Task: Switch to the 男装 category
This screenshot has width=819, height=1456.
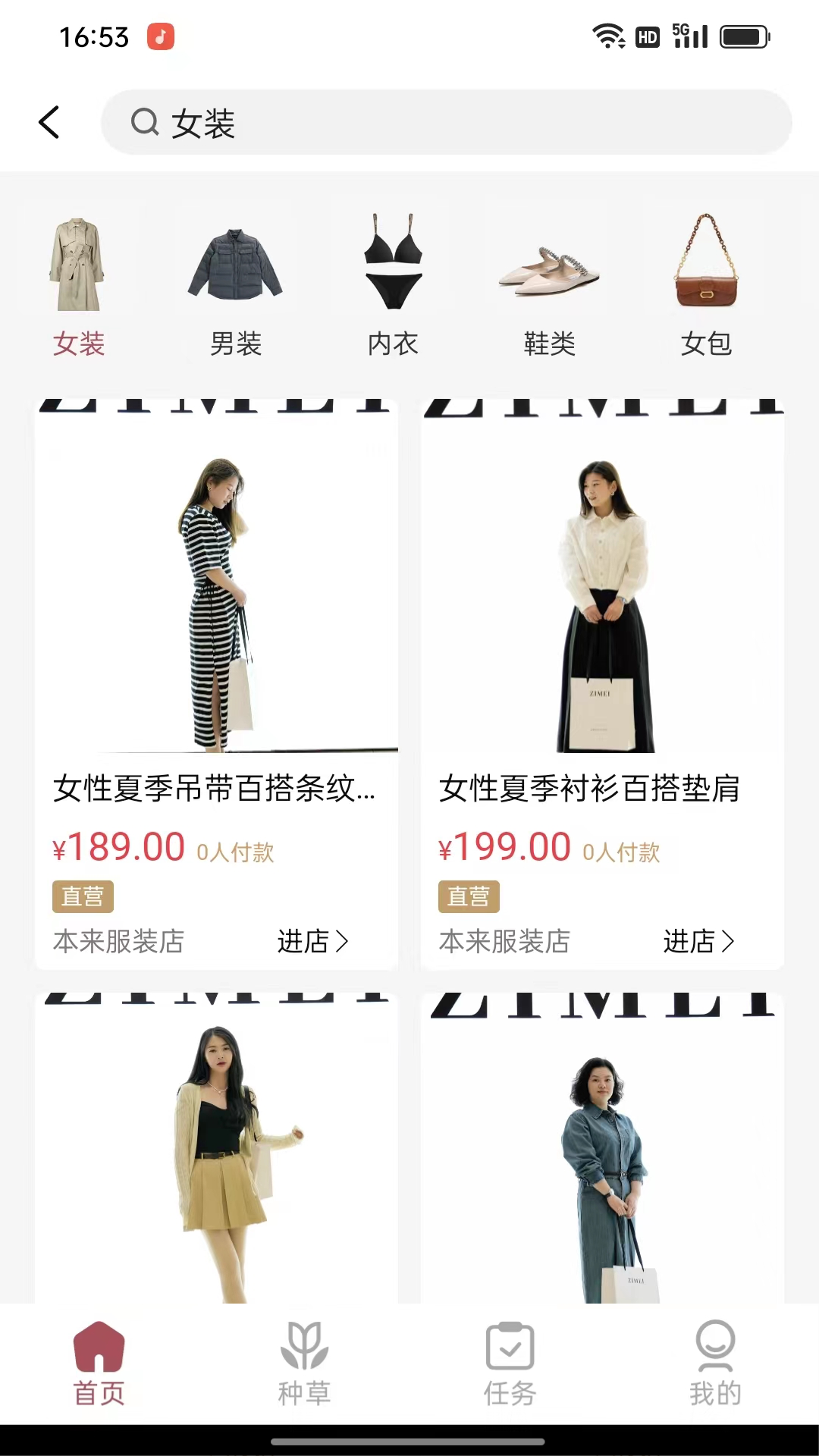Action: (x=236, y=286)
